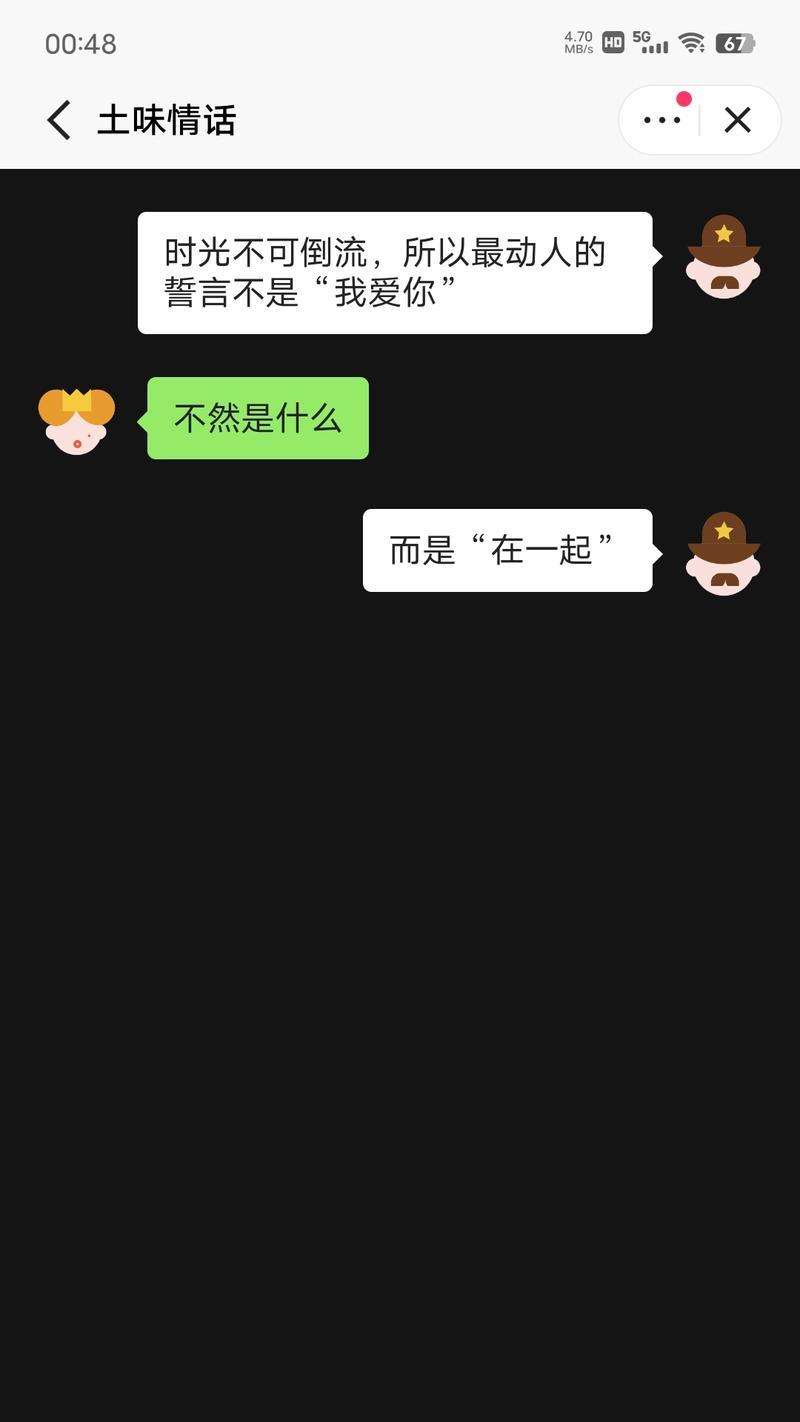The width and height of the screenshot is (800, 1422).
Task: Close the mini program
Action: tap(738, 120)
